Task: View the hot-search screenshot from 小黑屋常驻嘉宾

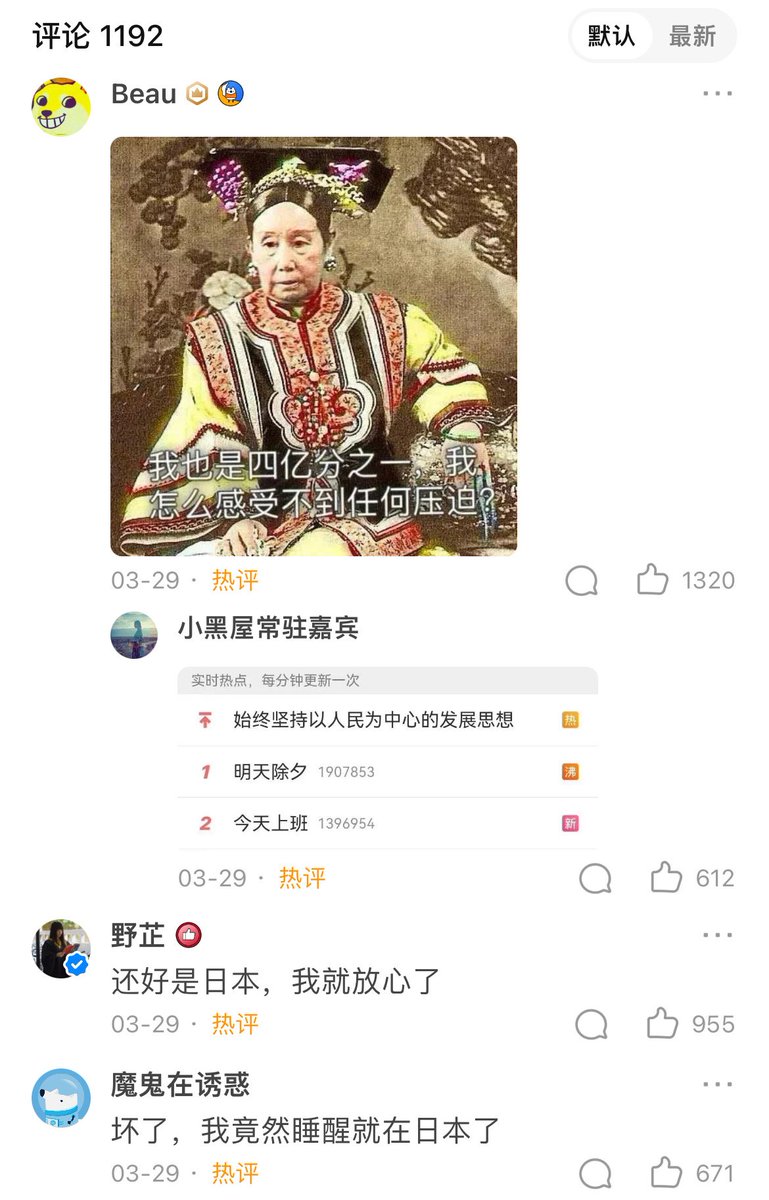Action: (387, 758)
